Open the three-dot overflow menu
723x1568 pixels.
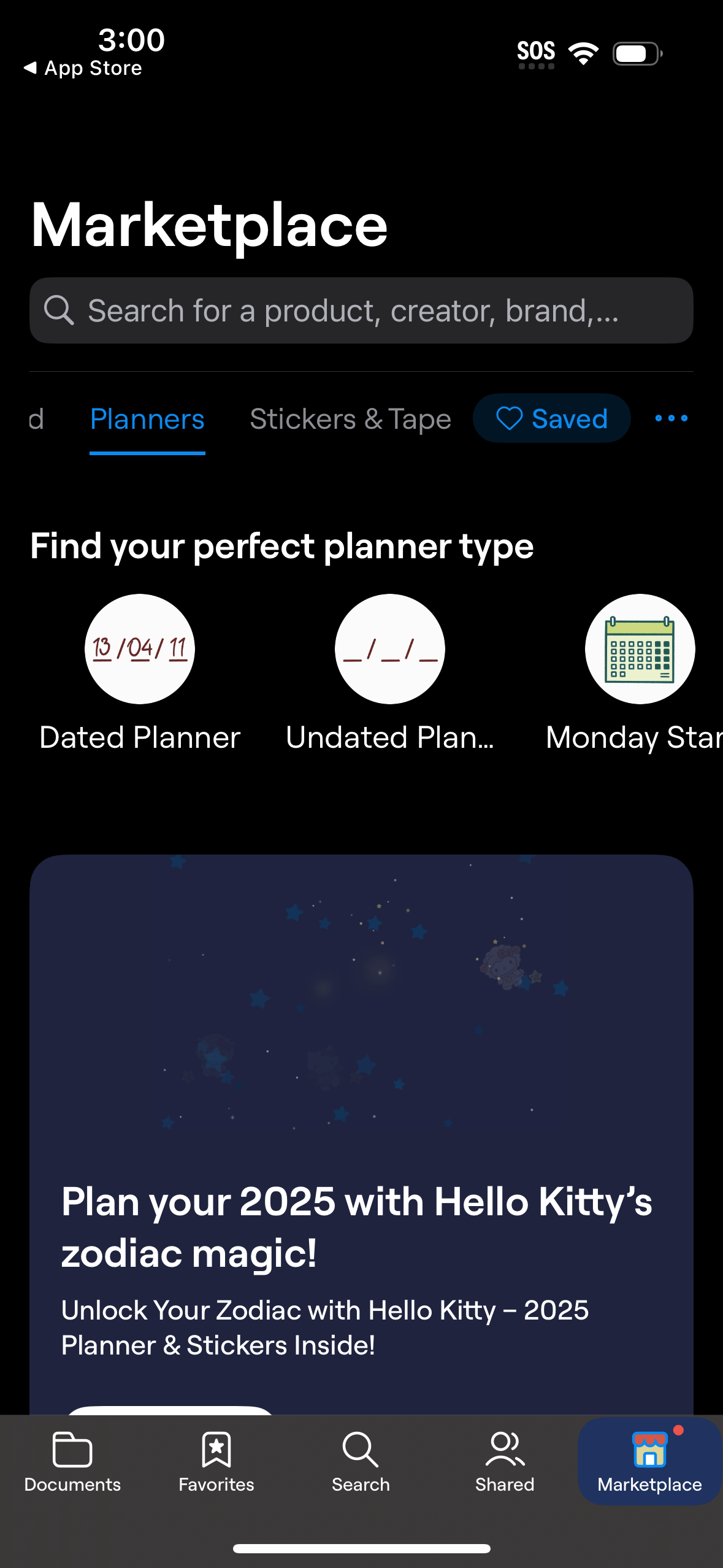(670, 418)
